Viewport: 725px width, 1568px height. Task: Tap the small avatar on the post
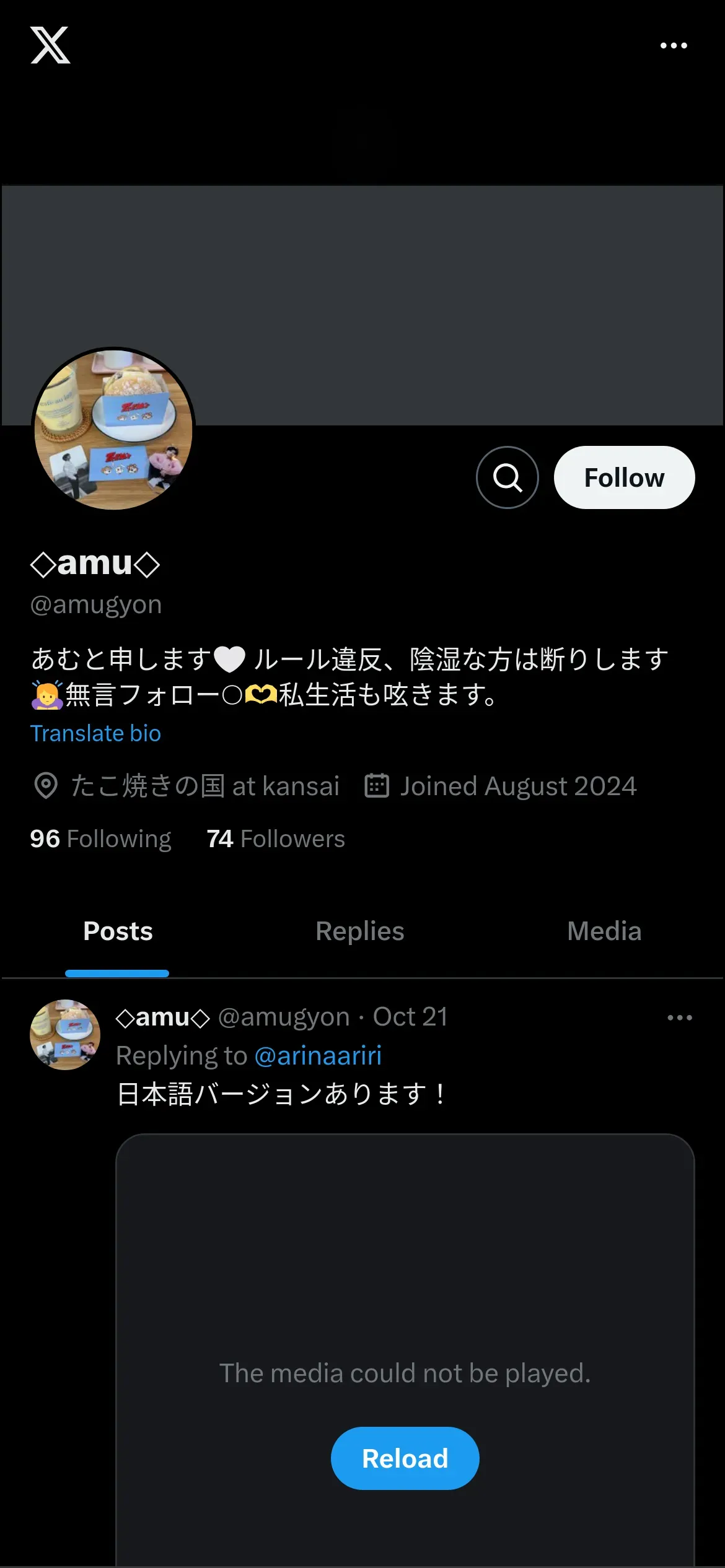65,1034
